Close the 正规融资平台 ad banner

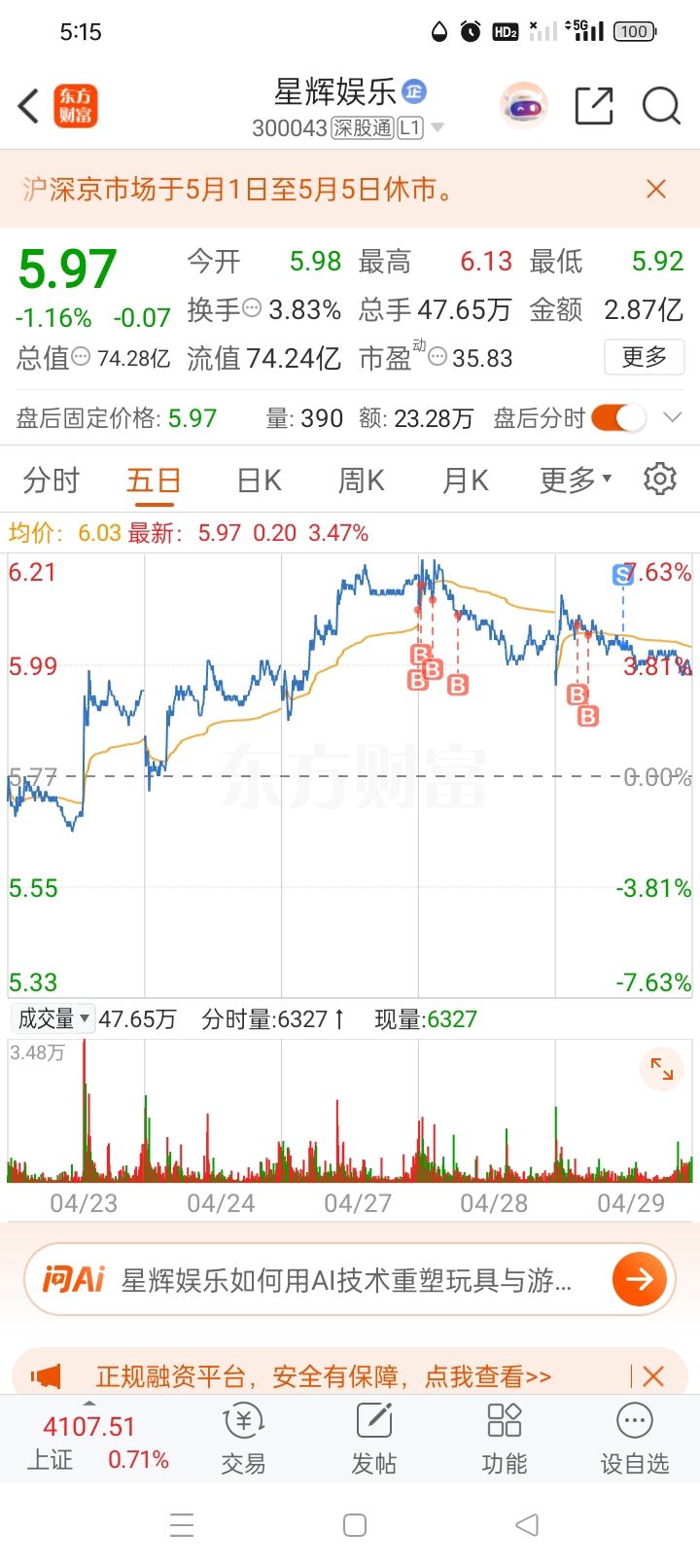pos(653,1376)
